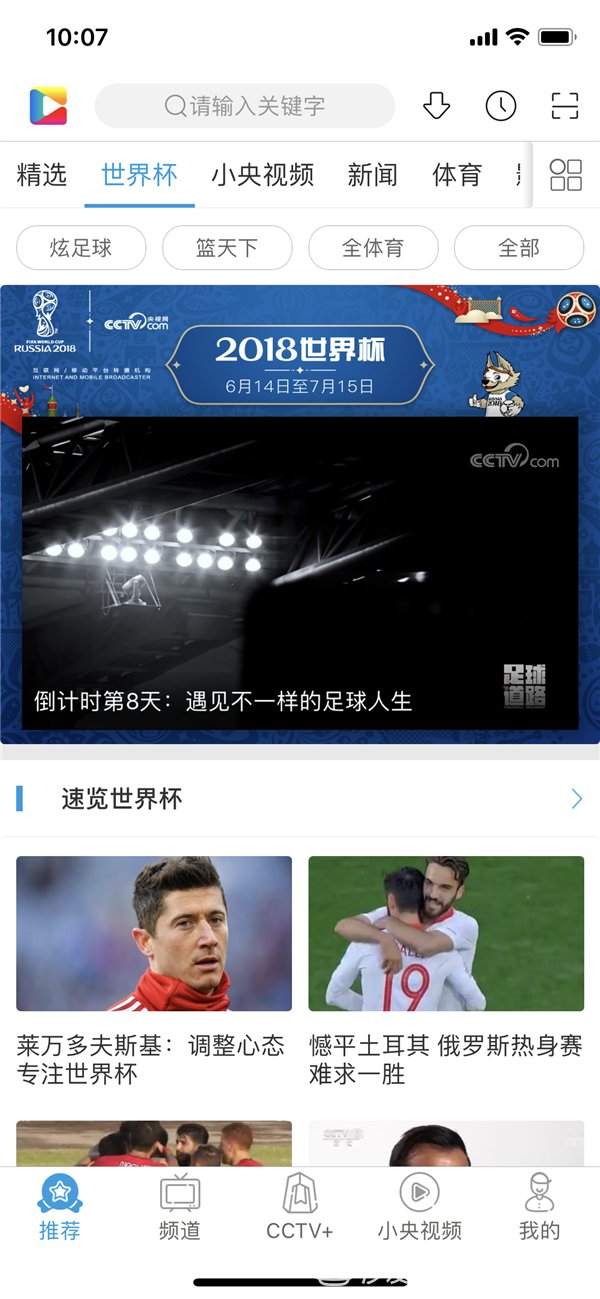Select the 炫足球 chip
600x1299 pixels.
point(81,248)
